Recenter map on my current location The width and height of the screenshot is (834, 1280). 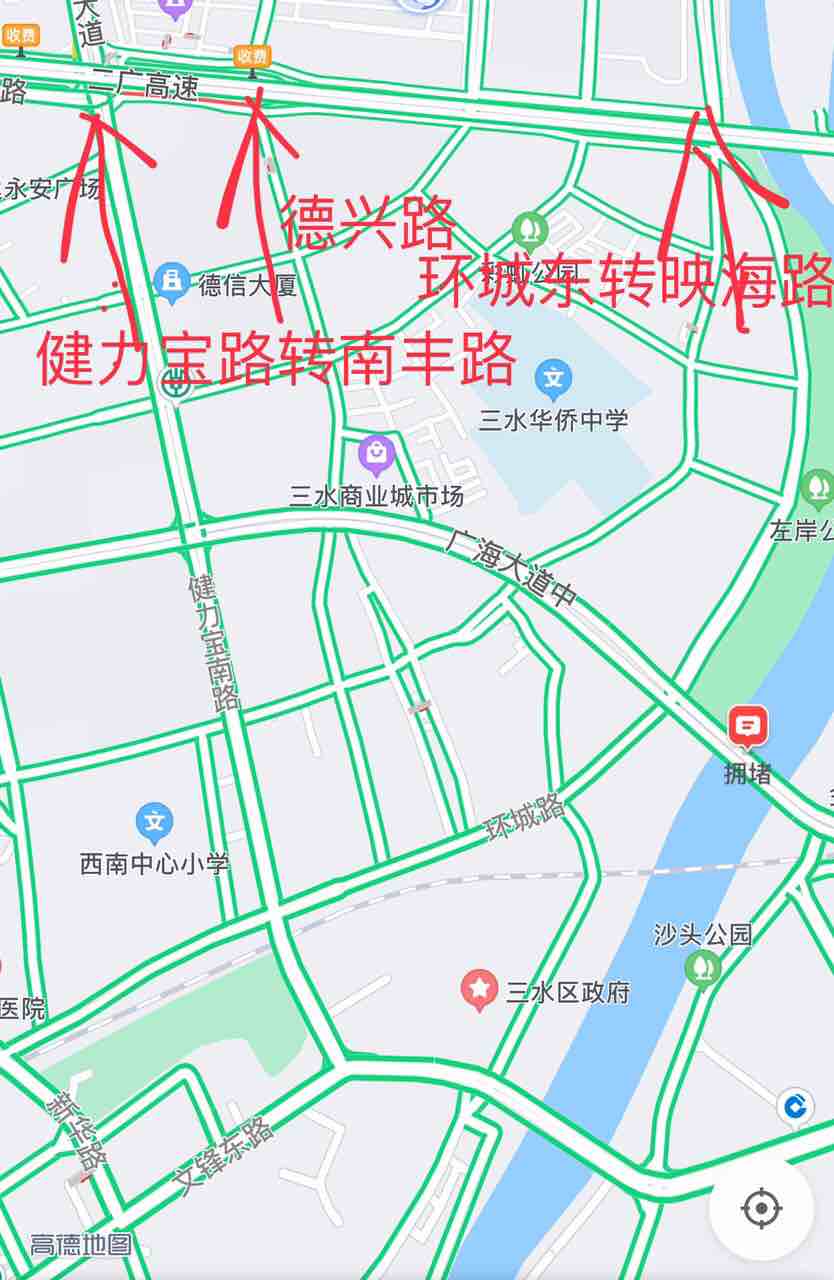click(x=761, y=1209)
